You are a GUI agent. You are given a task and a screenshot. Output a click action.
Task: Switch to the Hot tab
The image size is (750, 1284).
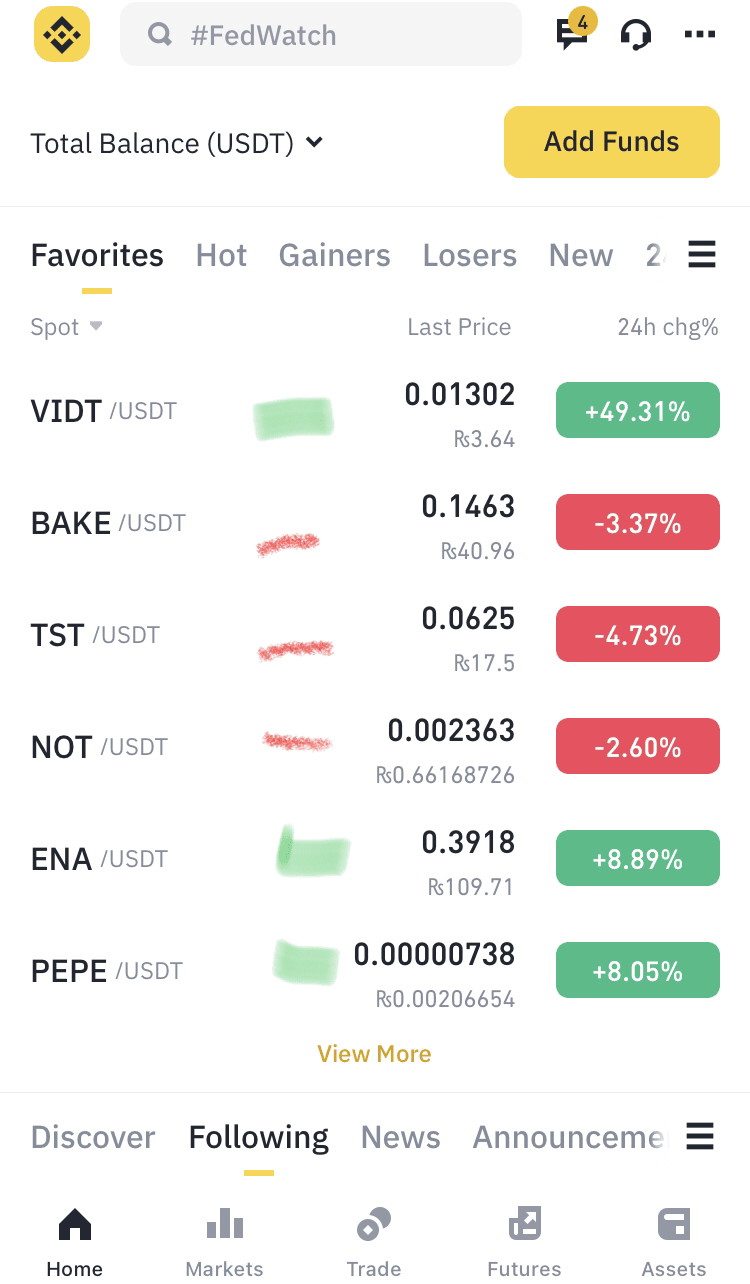221,256
